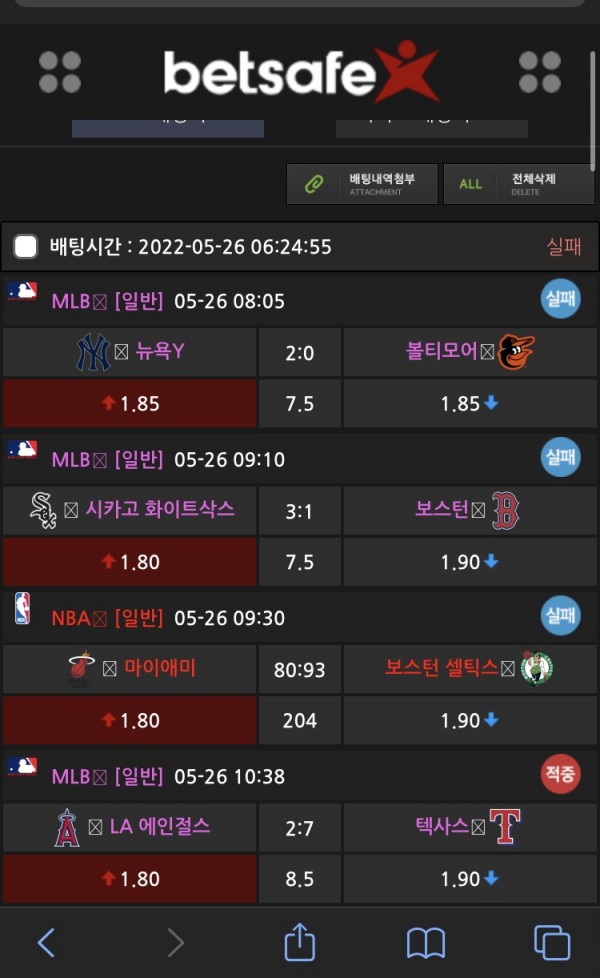Check the box next to 배팅시간 2022-05-26 06:24:55
This screenshot has width=600, height=978.
tap(26, 246)
